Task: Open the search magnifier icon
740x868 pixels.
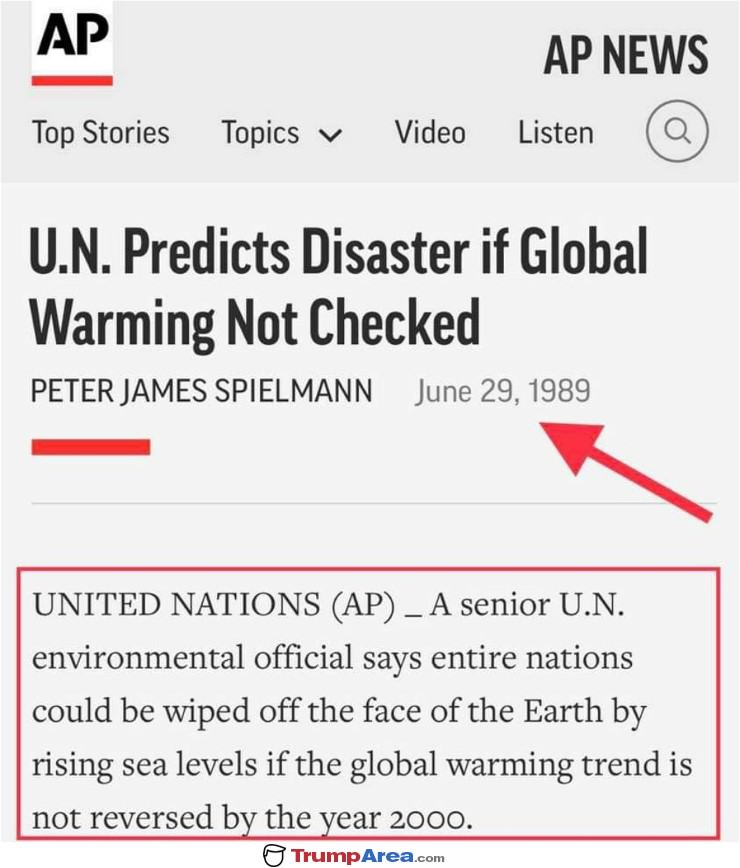Action: coord(677,132)
